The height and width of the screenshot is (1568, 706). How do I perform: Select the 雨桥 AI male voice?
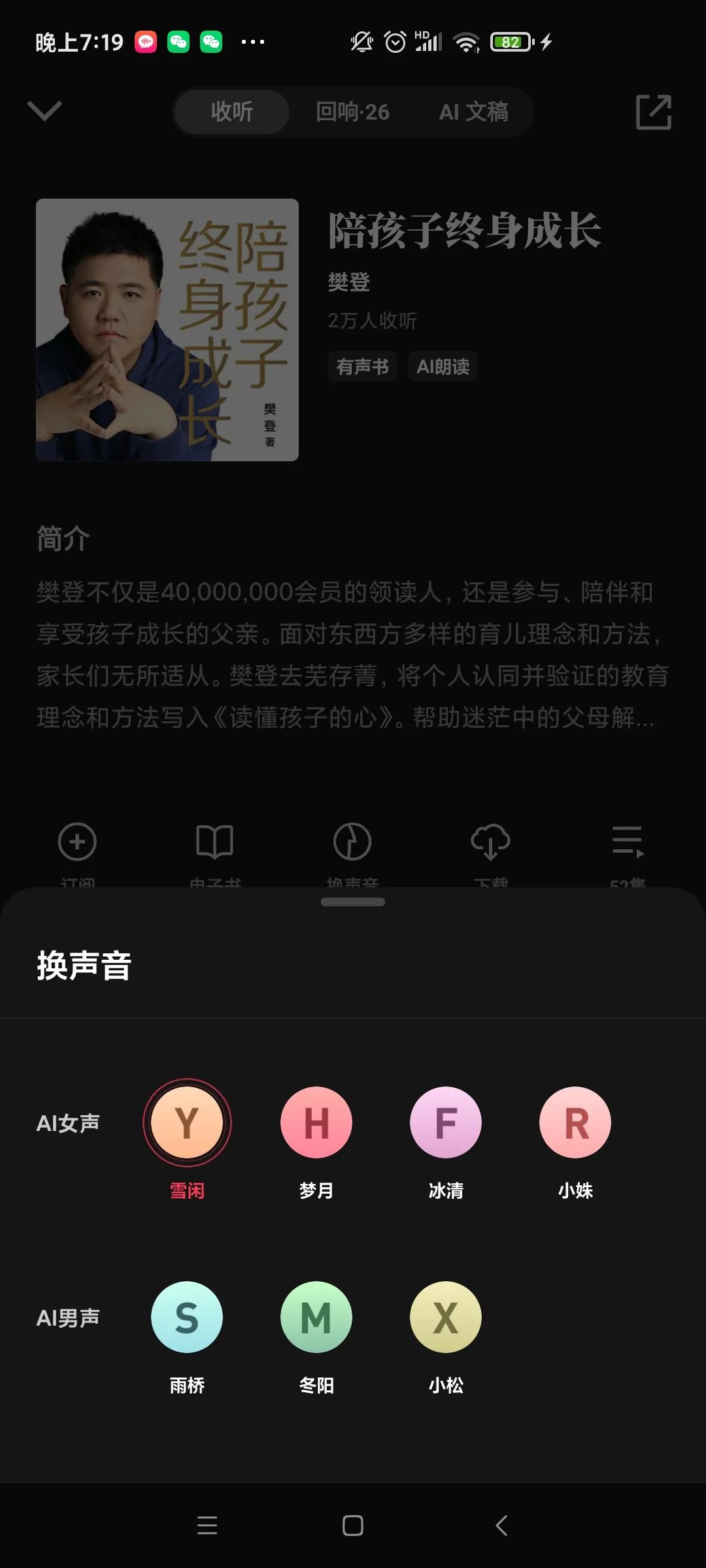point(187,1317)
